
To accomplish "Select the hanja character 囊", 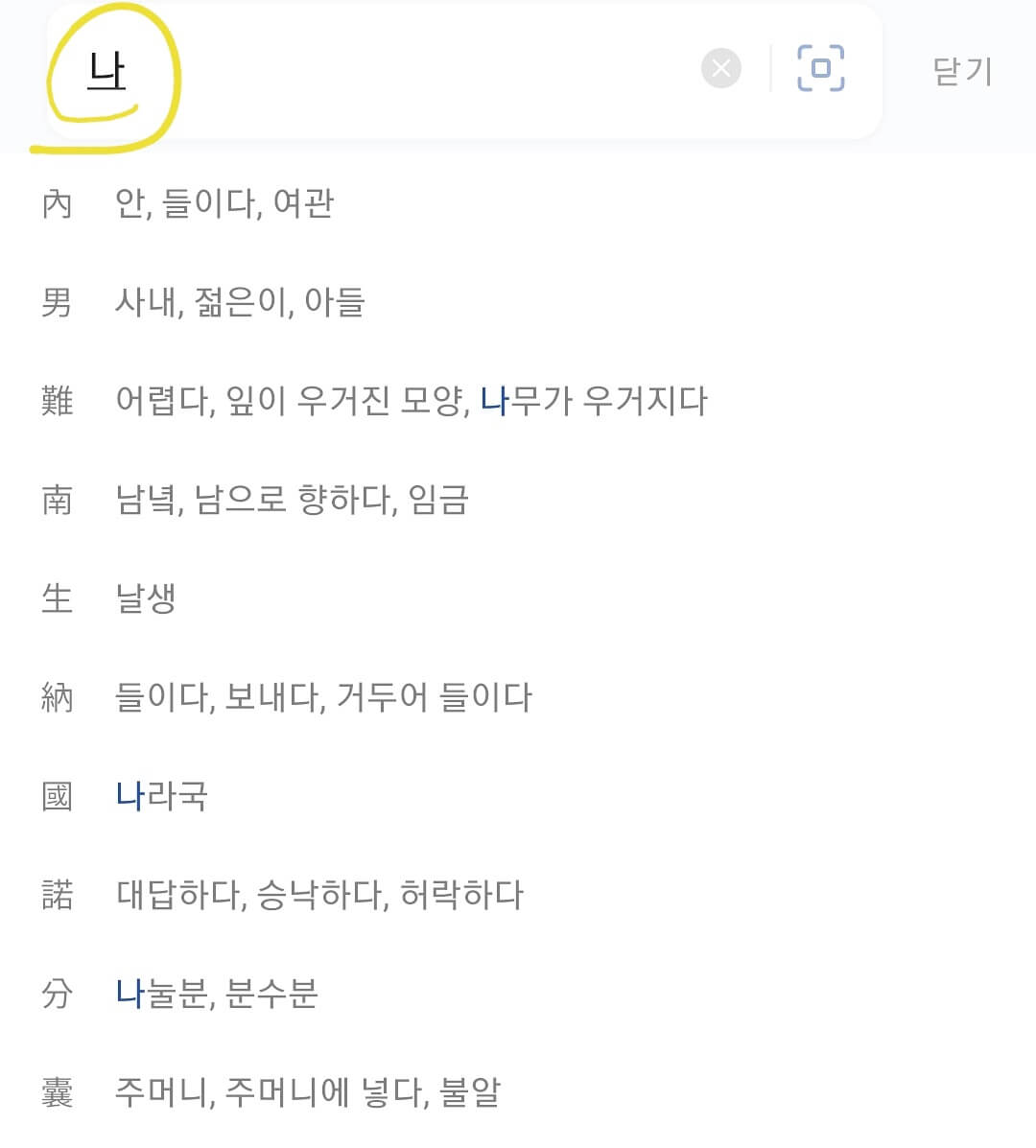I will tap(59, 1091).
